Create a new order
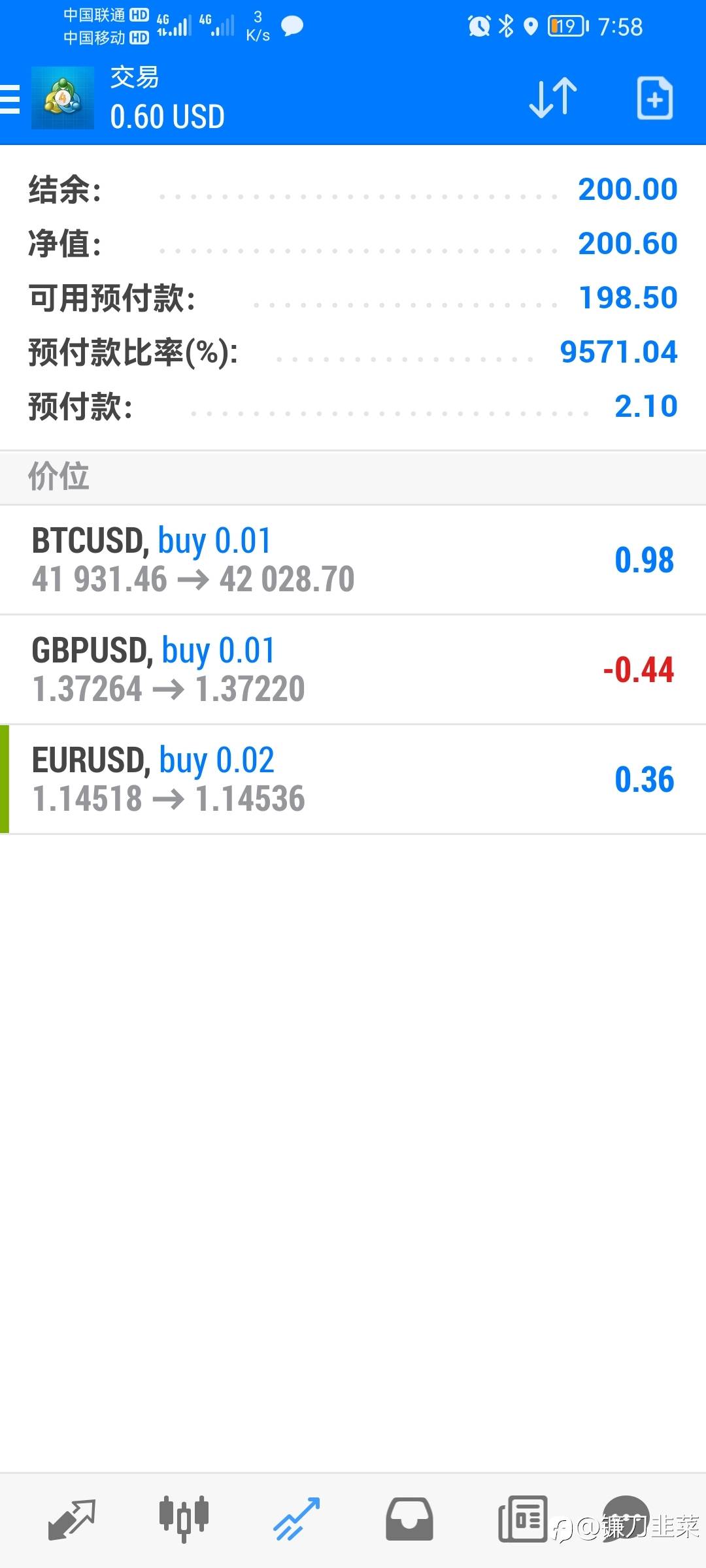 tap(654, 99)
